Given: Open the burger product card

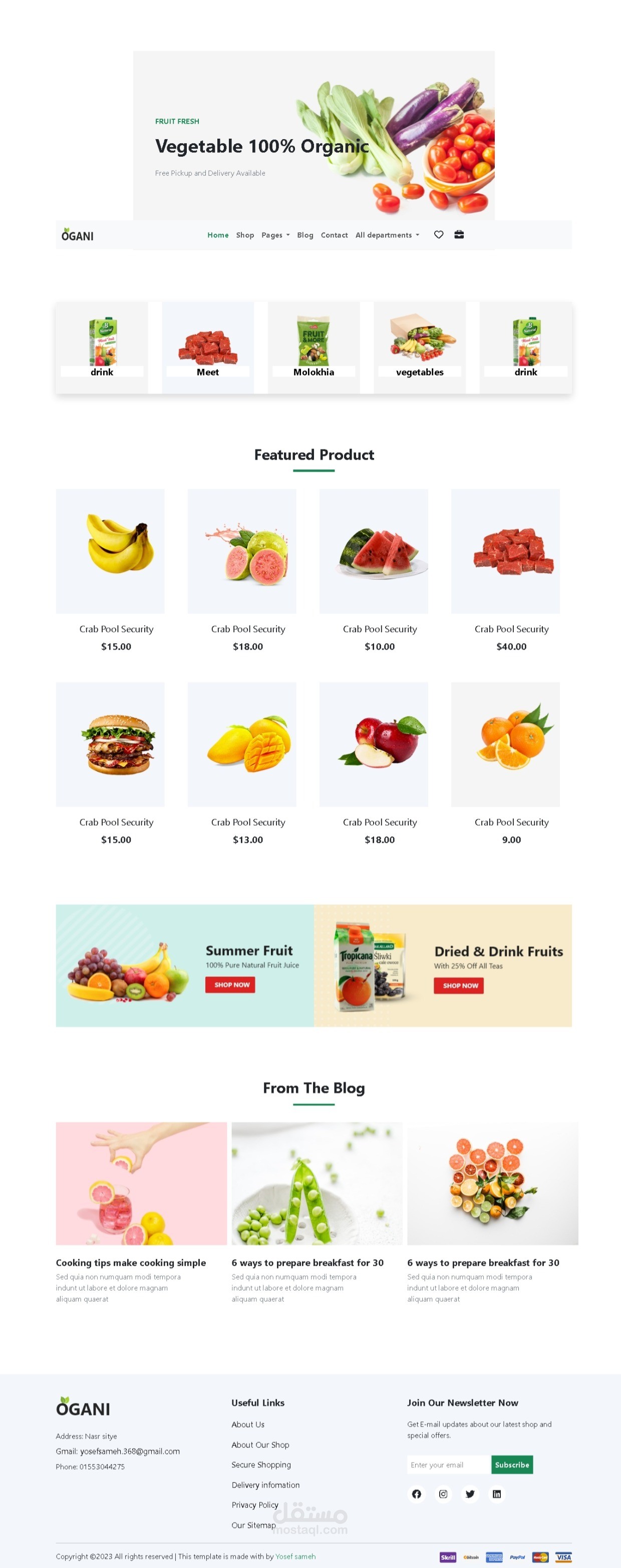Looking at the screenshot, I should (x=110, y=744).
